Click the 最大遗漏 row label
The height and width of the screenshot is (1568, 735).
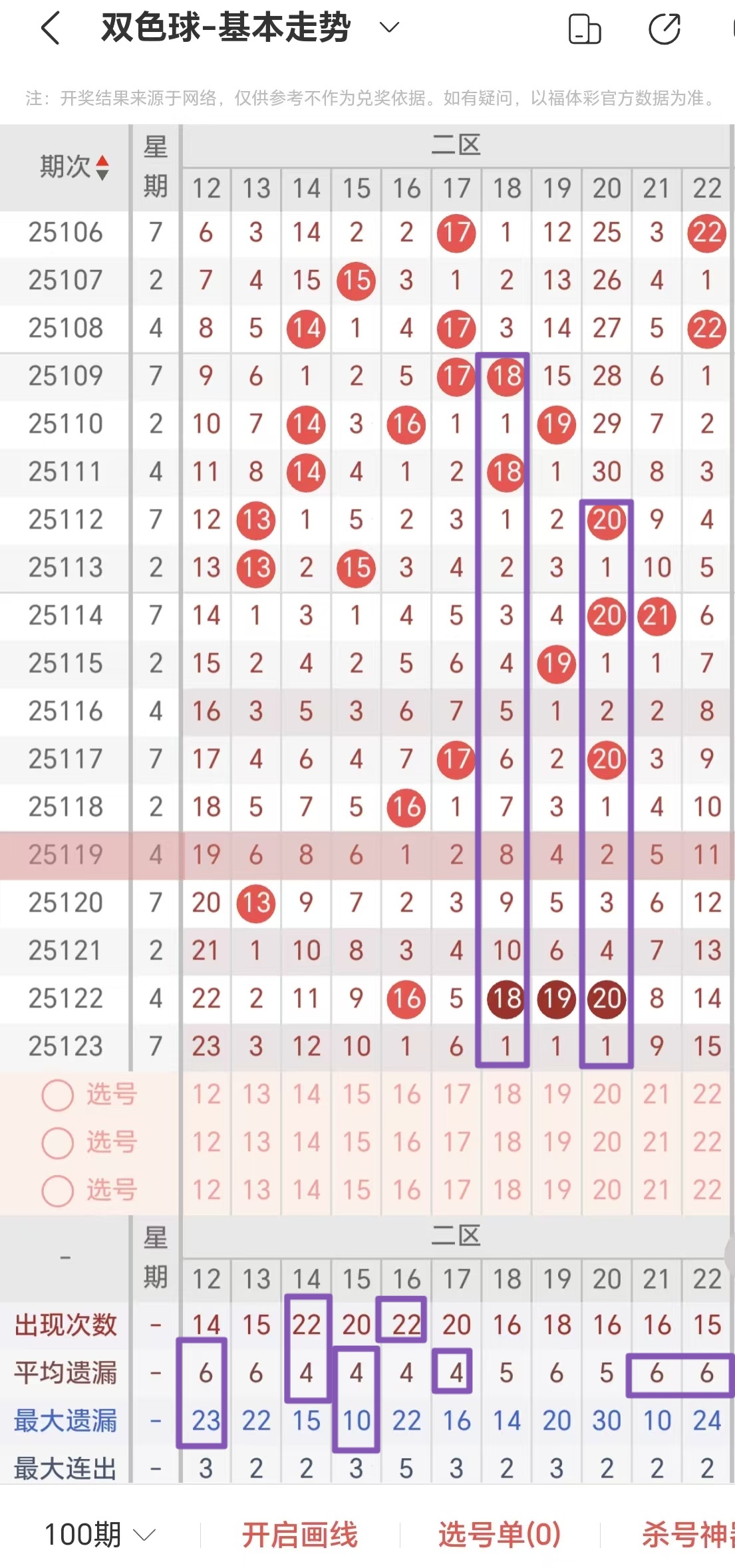coord(67,1420)
